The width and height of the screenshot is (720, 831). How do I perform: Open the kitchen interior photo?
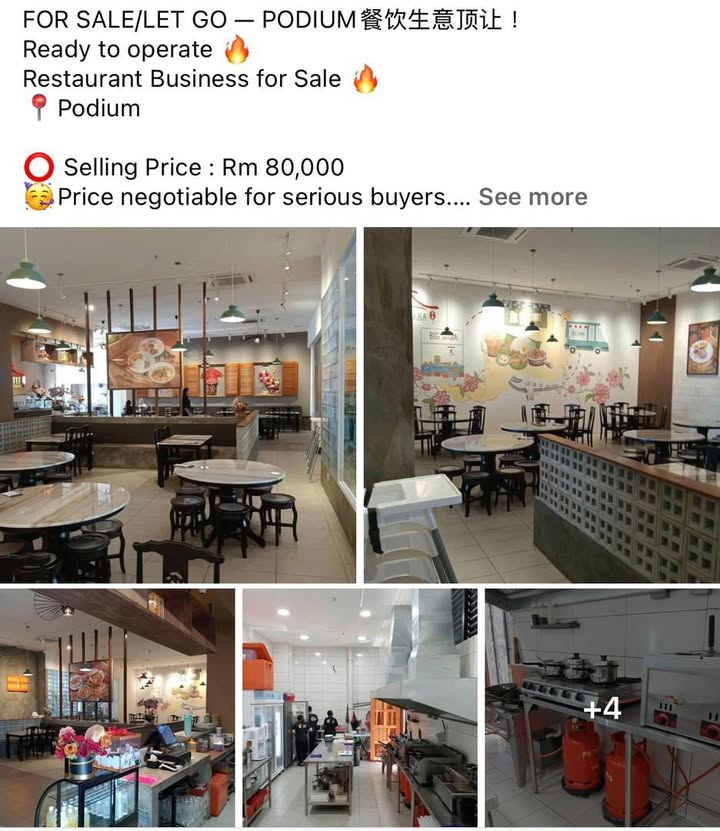click(x=359, y=708)
